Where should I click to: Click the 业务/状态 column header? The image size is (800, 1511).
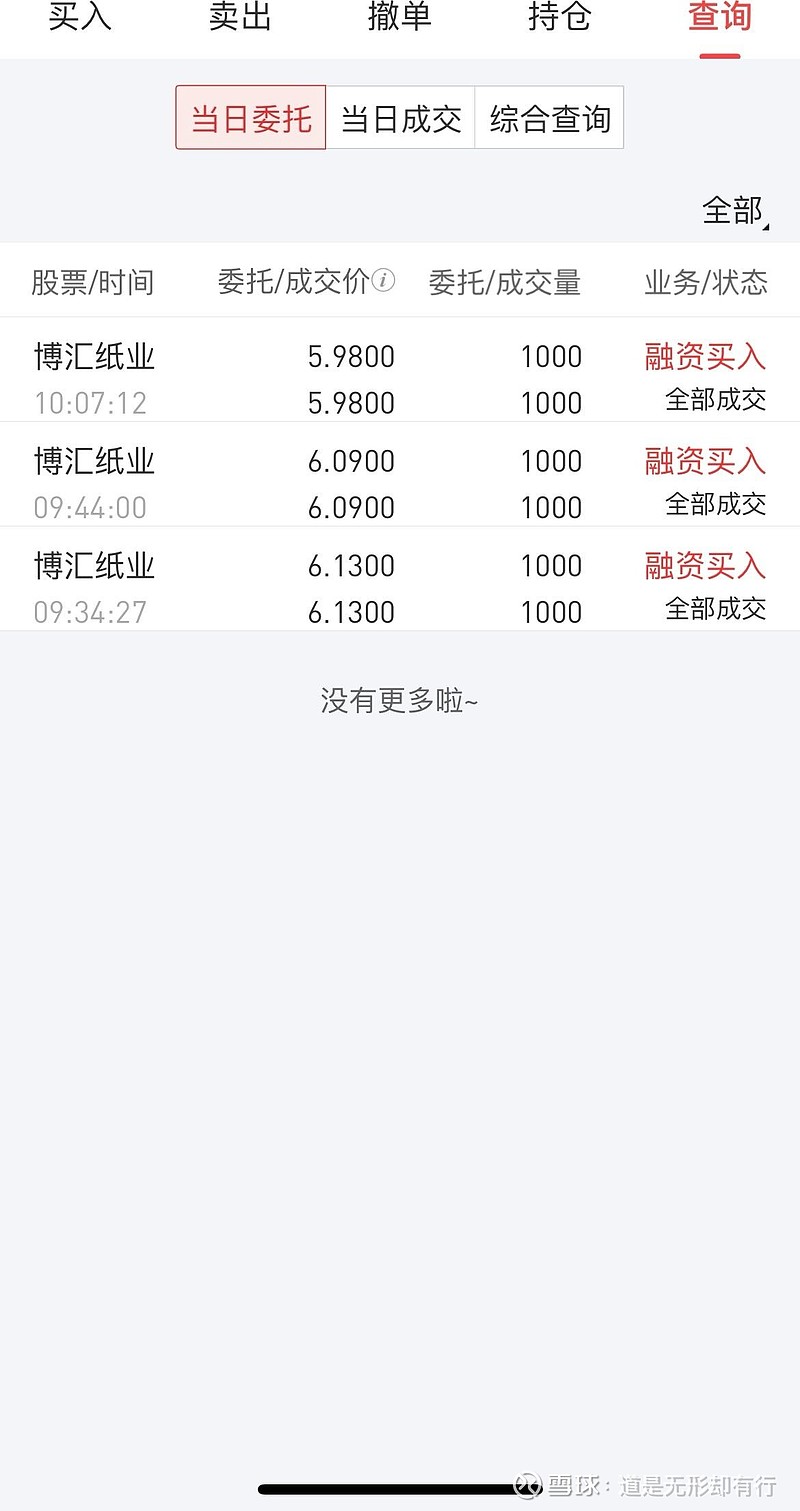pyautogui.click(x=706, y=282)
